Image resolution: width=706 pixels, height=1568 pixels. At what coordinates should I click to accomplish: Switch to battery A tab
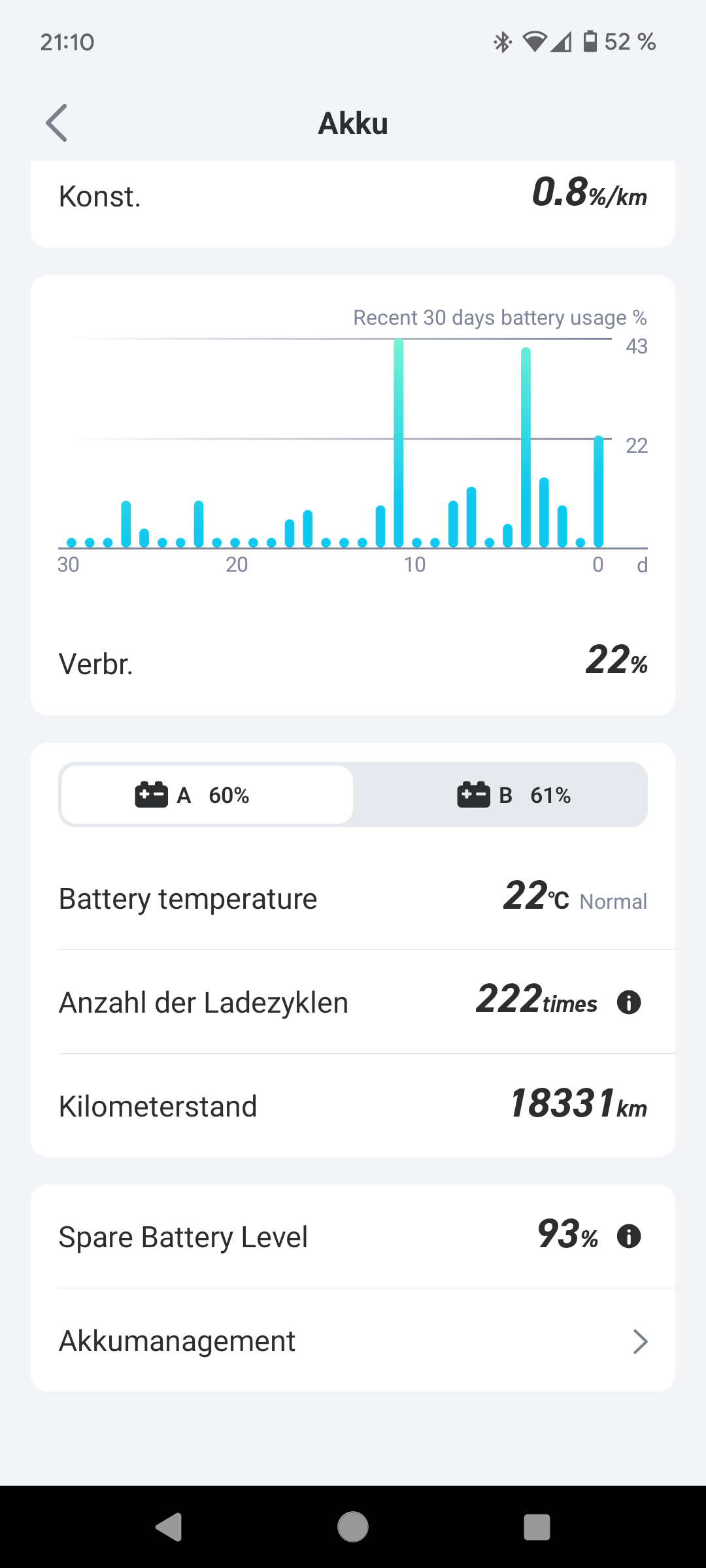[207, 795]
